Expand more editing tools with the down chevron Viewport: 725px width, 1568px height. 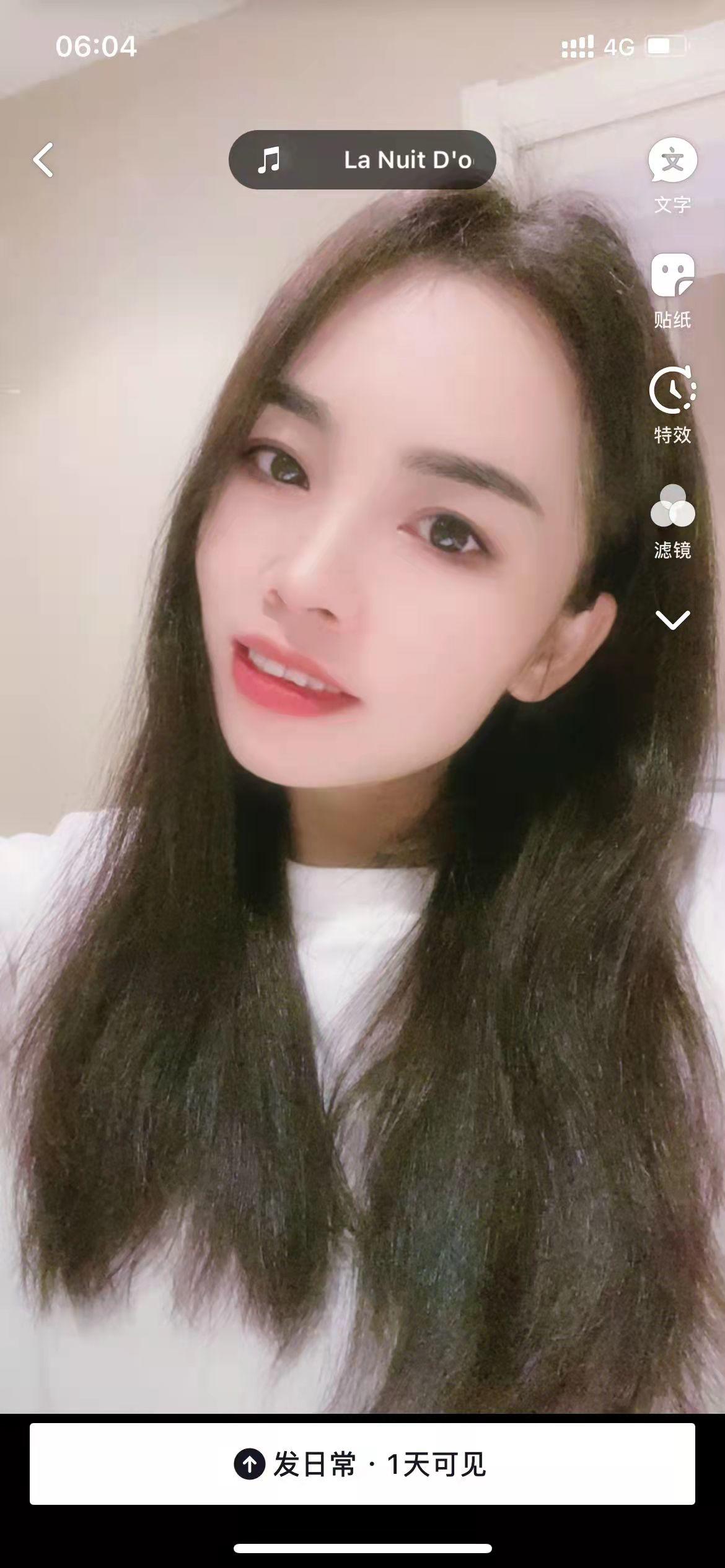pyautogui.click(x=672, y=619)
